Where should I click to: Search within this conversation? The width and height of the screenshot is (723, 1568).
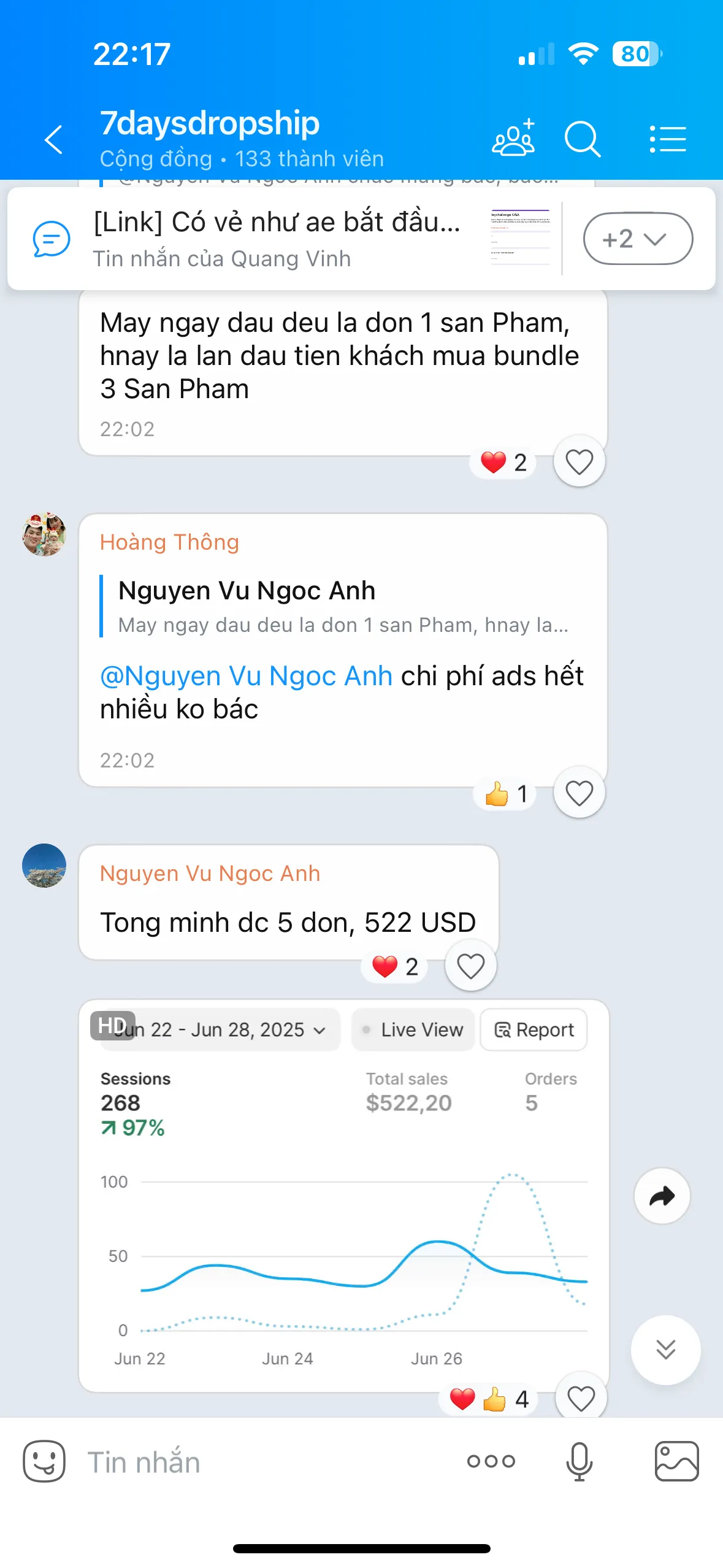click(582, 139)
